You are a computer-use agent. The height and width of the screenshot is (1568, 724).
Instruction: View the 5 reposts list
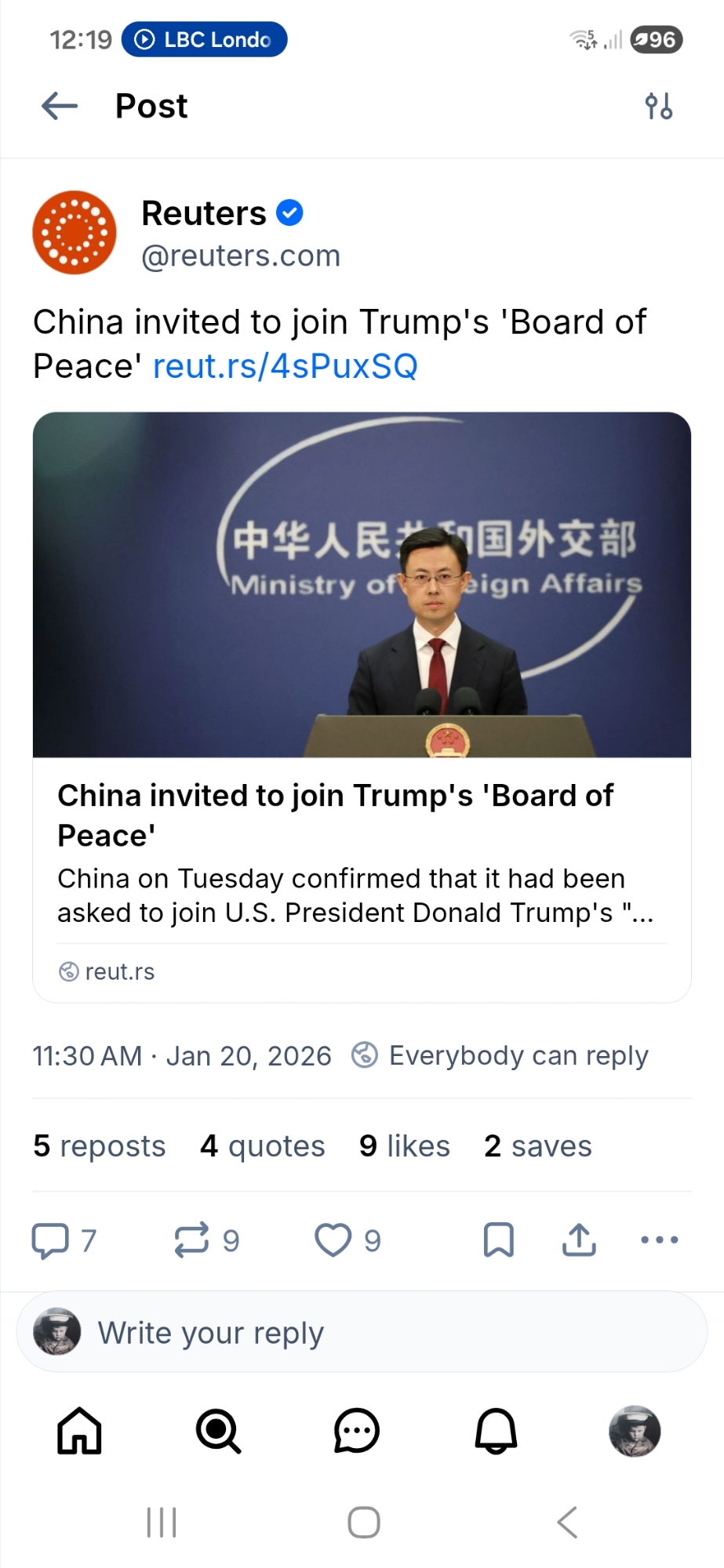point(100,1146)
